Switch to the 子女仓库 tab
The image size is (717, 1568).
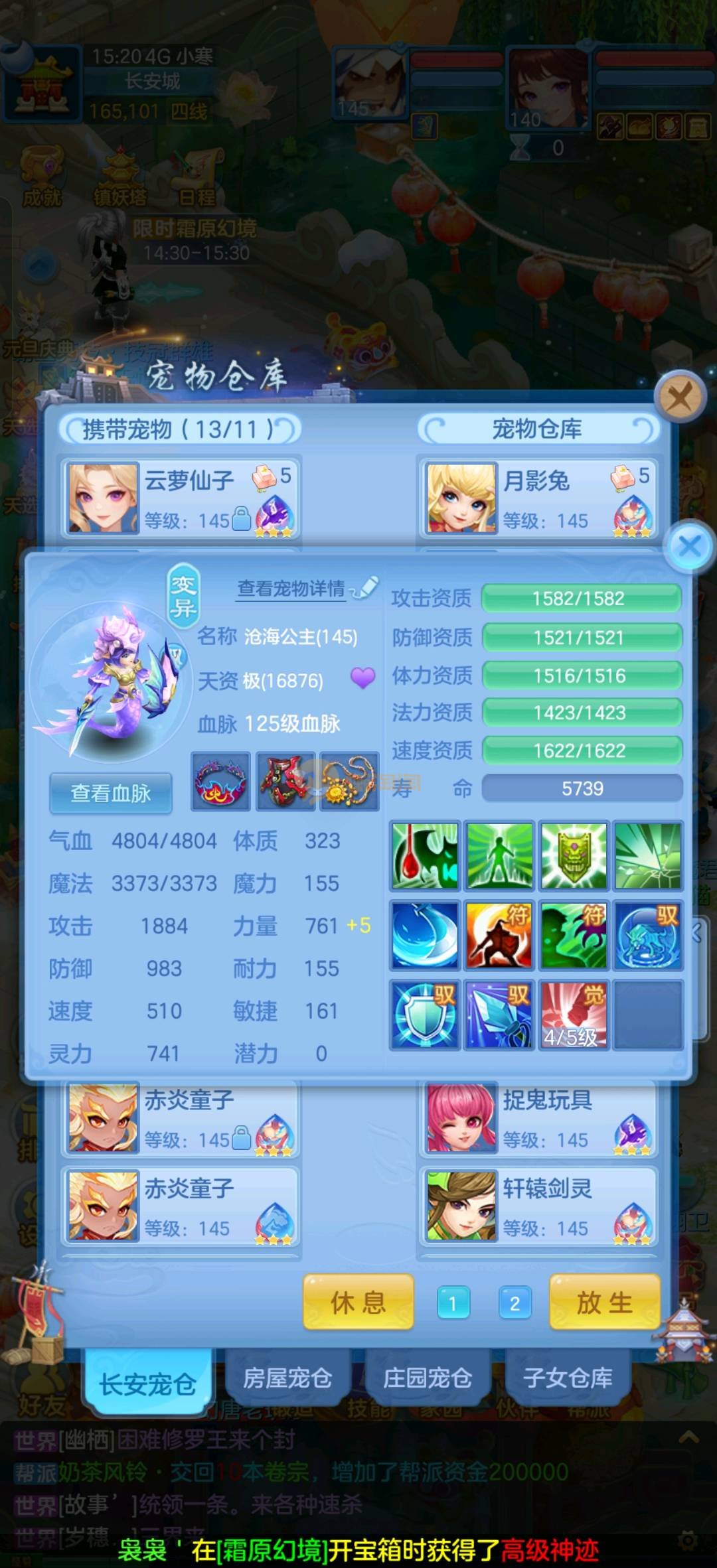click(568, 1378)
